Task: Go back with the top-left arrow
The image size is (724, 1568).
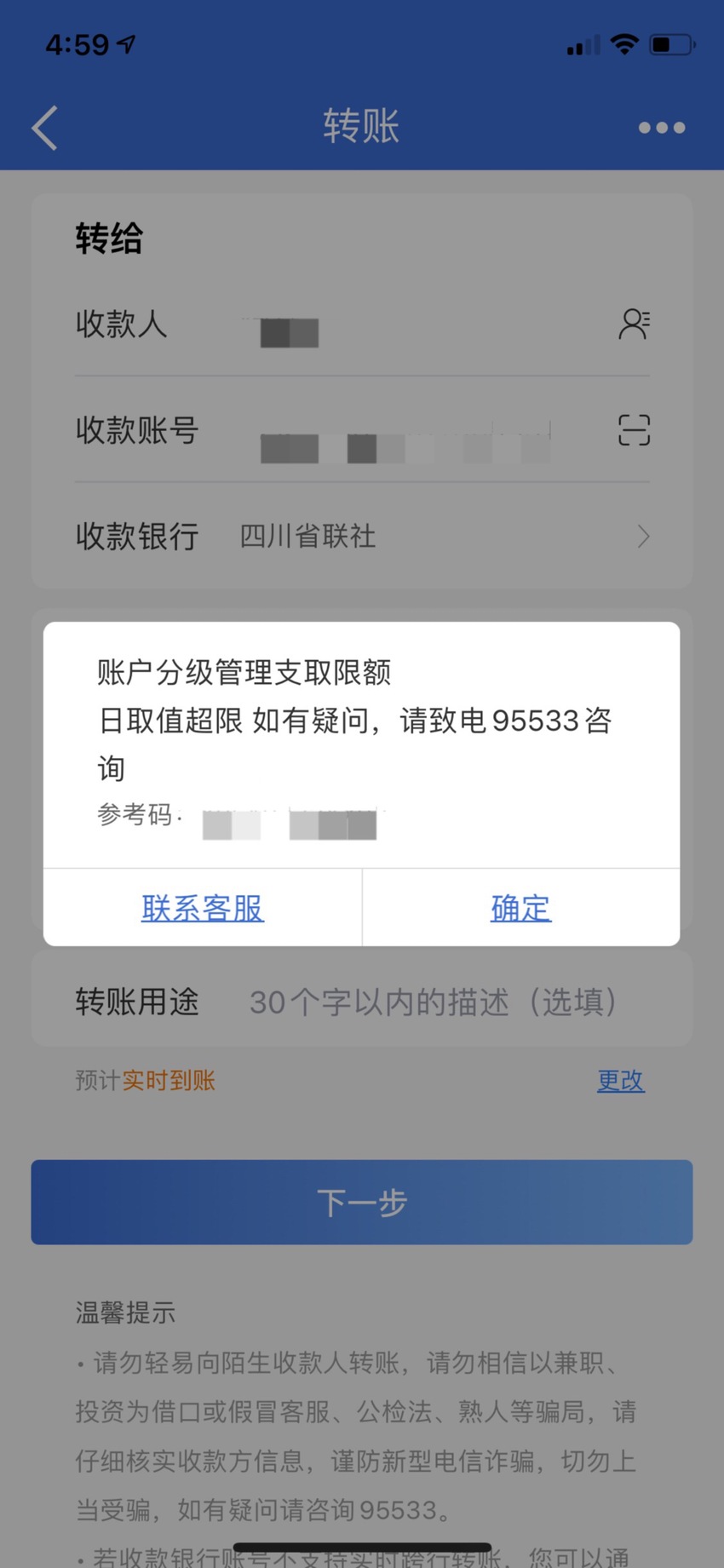Action: point(45,128)
